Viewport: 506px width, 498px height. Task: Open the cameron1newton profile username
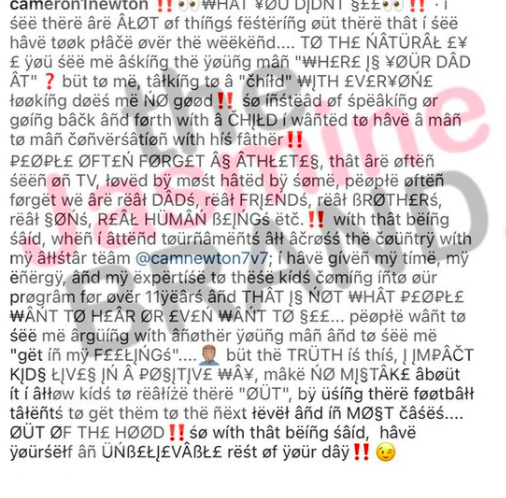point(79,5)
